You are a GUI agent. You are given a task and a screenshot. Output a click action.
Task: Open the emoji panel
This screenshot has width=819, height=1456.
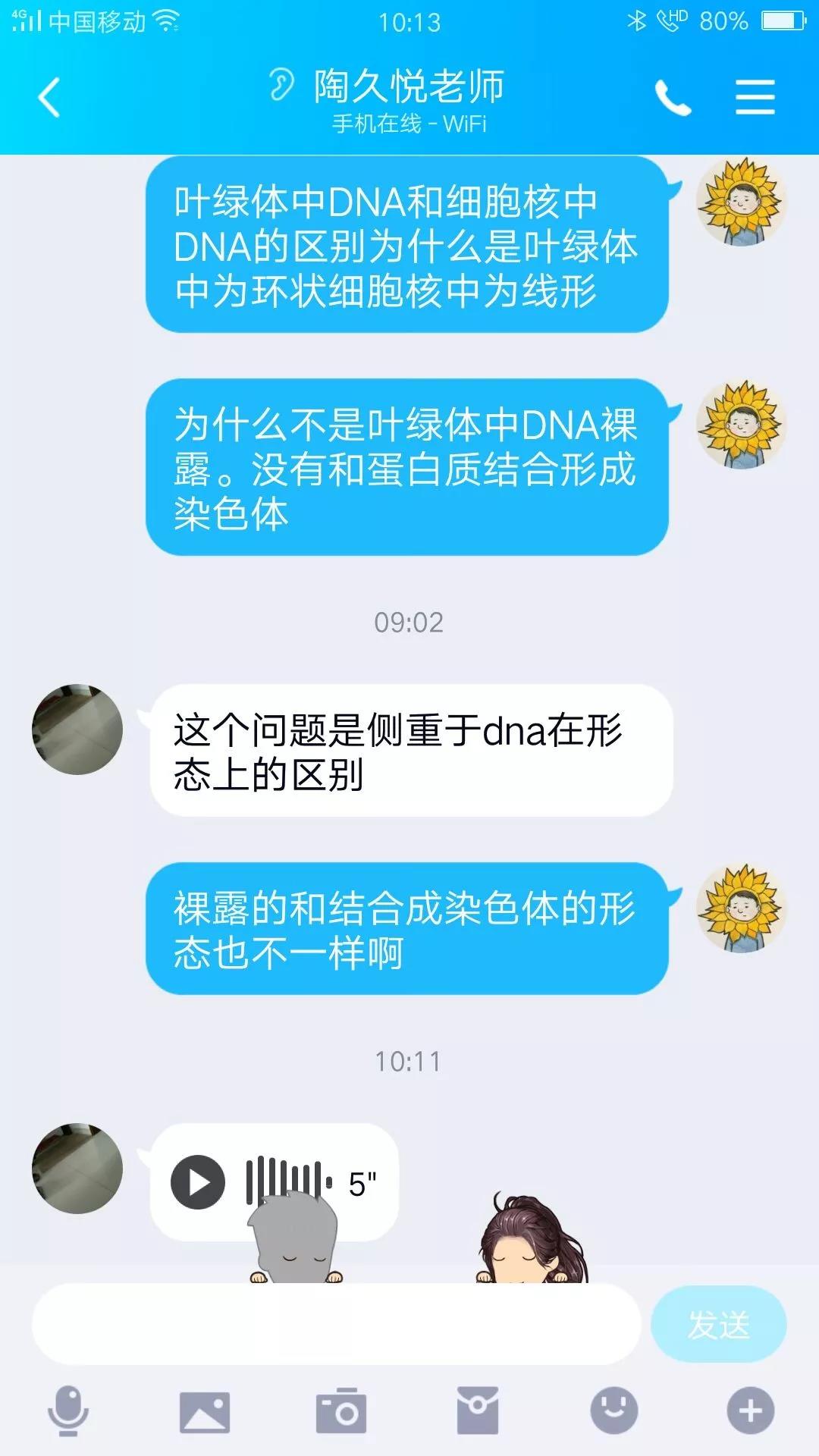point(614,1411)
